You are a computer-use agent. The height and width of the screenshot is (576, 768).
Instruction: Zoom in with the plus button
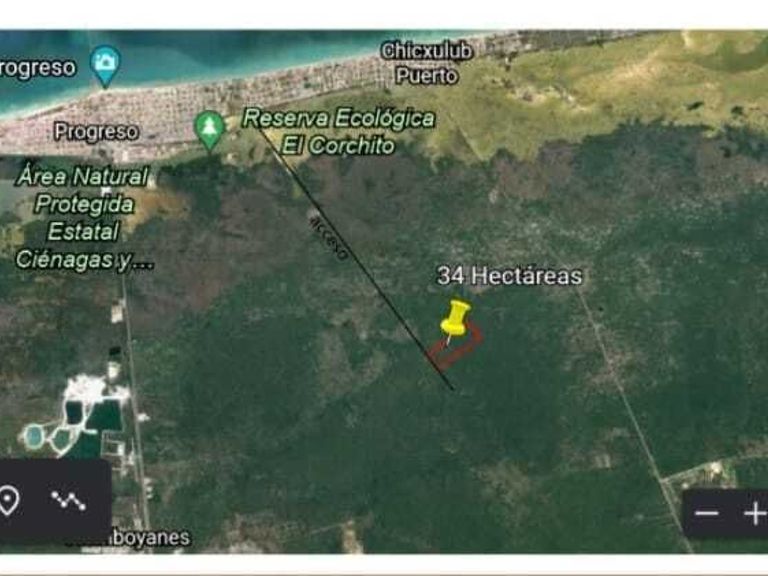tap(755, 513)
